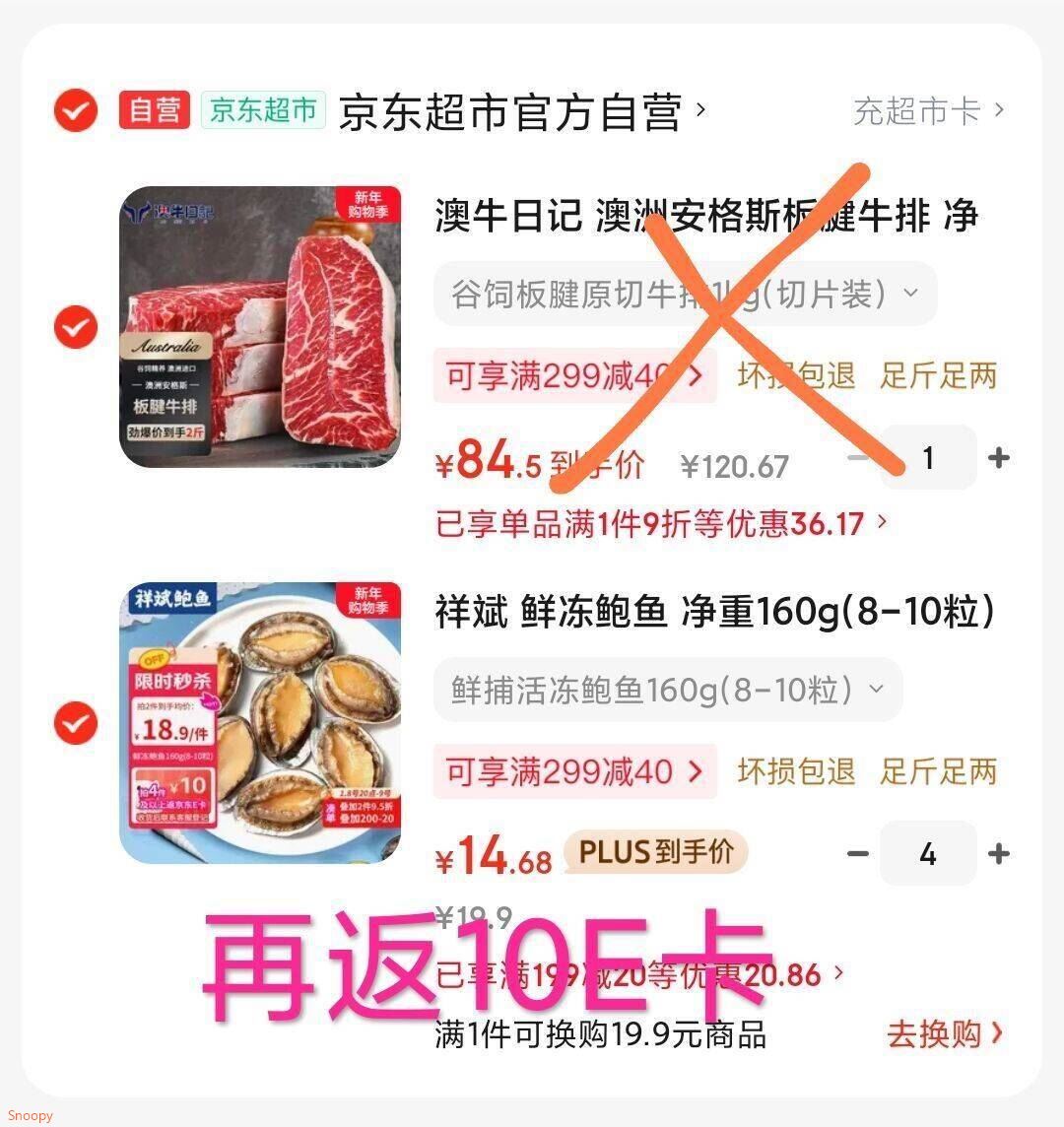Image resolution: width=1064 pixels, height=1127 pixels.
Task: Open the 京东超市官方自营 store page
Action: [521, 112]
